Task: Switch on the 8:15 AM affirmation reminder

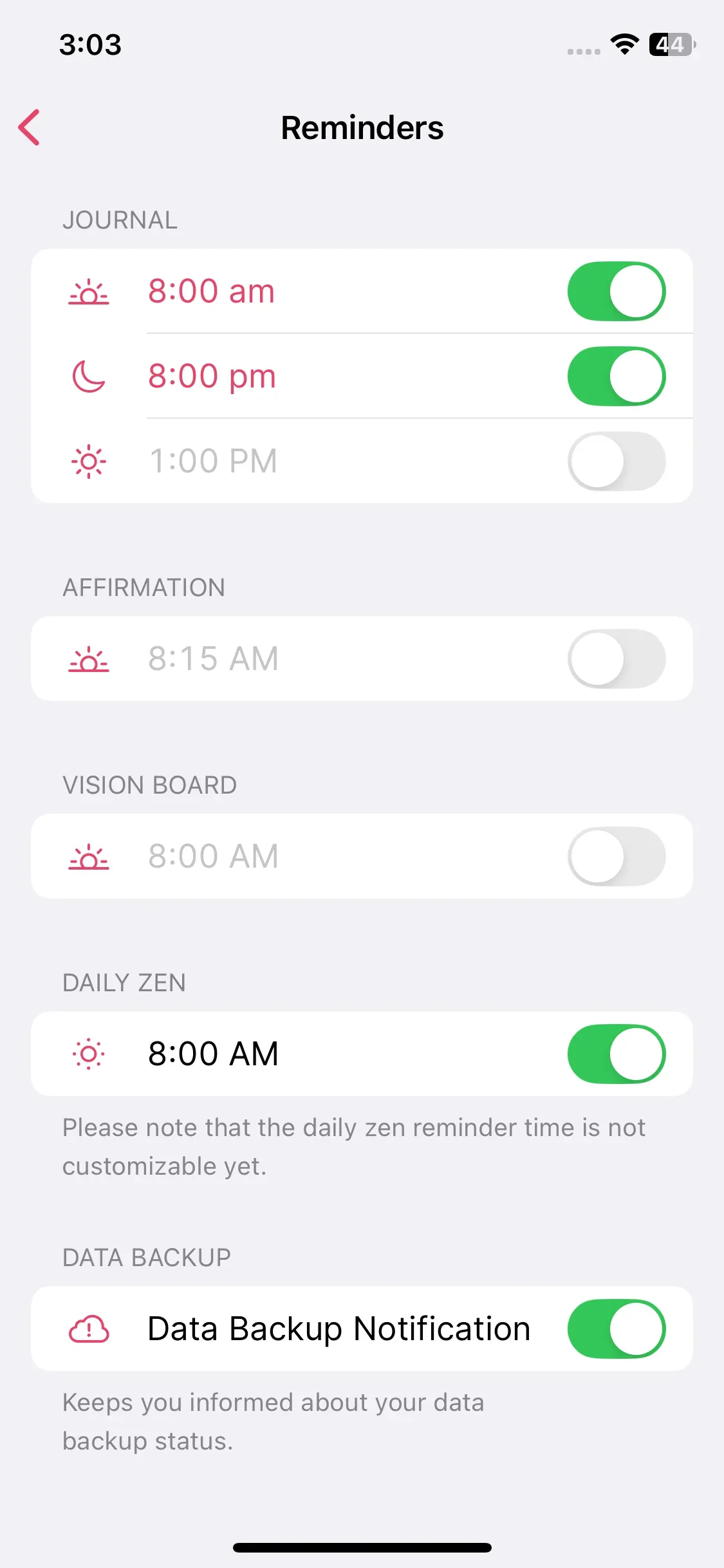Action: [616, 658]
